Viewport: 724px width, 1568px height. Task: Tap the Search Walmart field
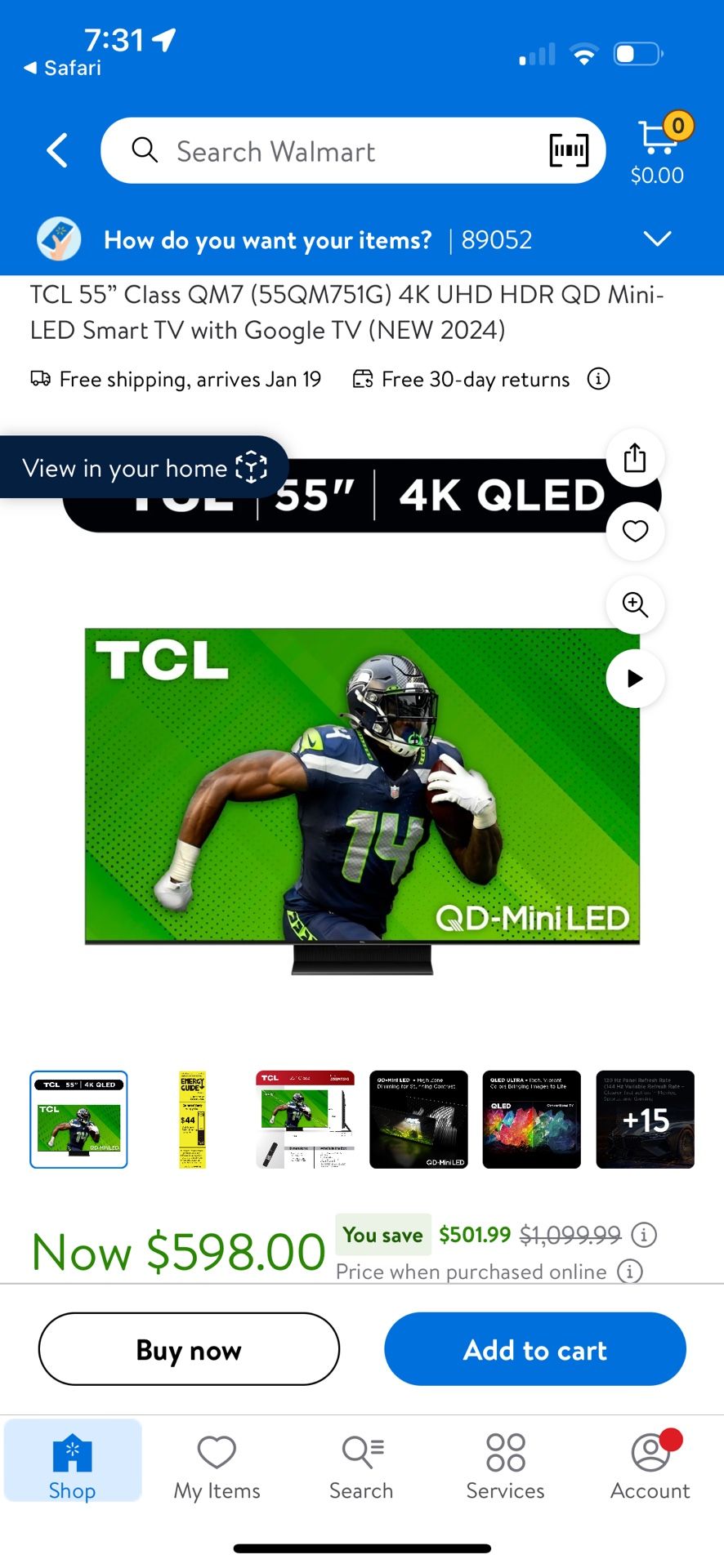coord(327,151)
